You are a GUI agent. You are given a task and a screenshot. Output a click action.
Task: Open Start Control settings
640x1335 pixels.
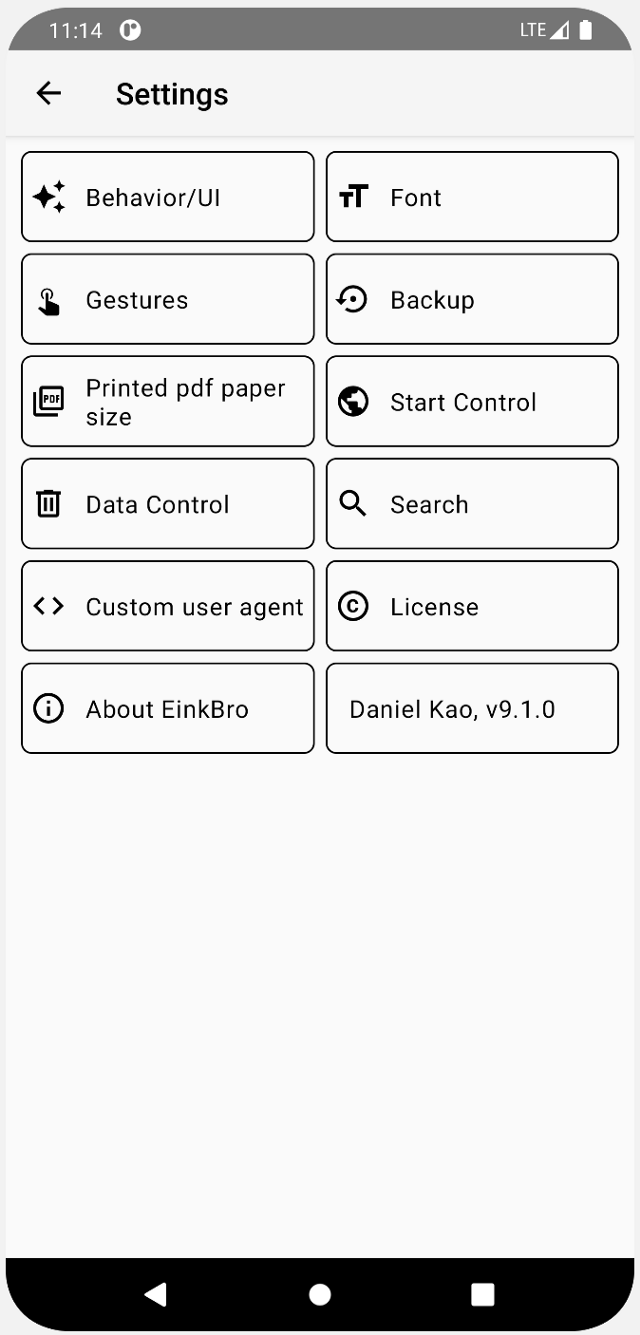[472, 402]
